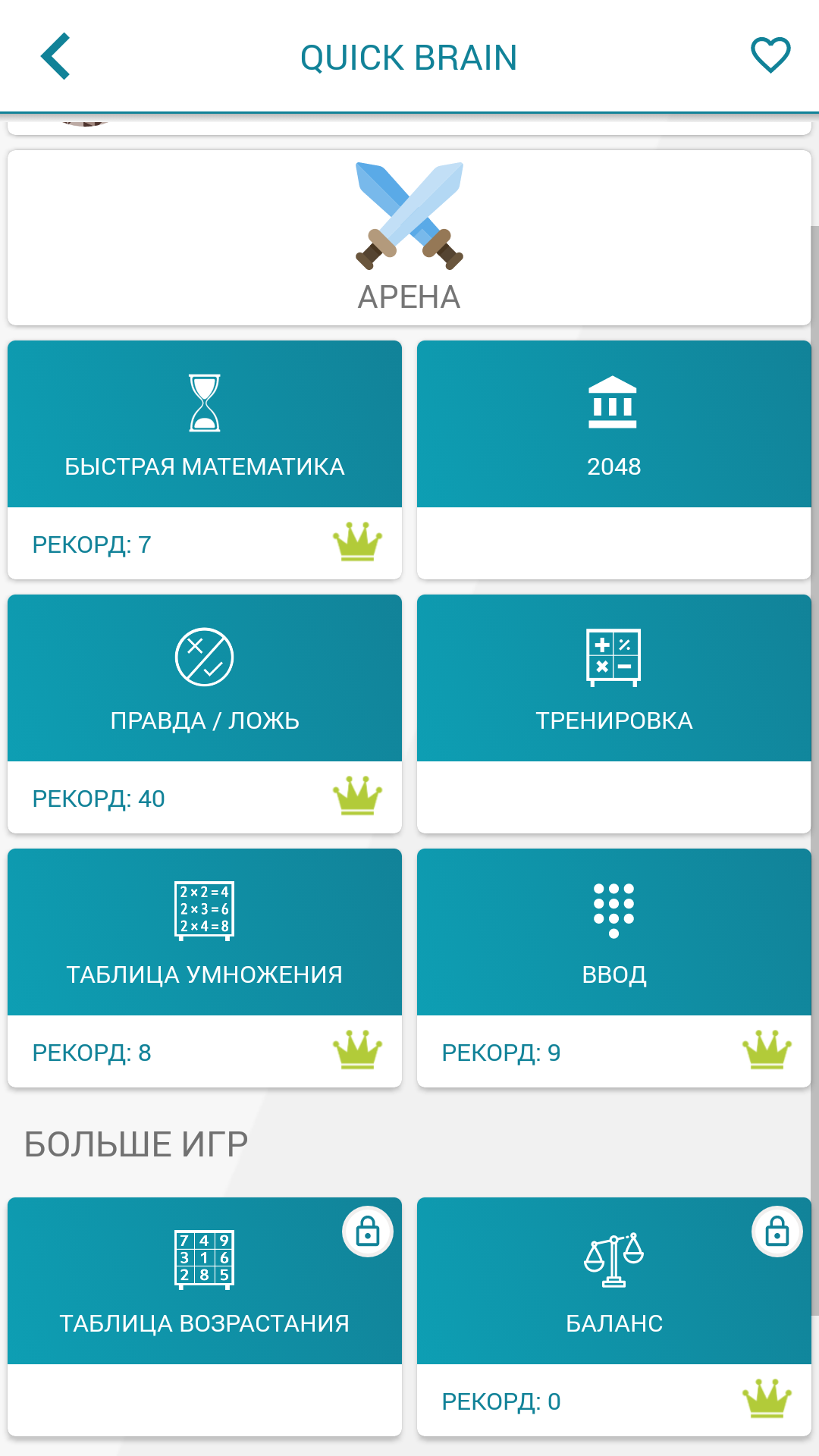This screenshot has width=819, height=1456.
Task: Tap the crown next to Рекорд: 7
Action: [x=357, y=542]
